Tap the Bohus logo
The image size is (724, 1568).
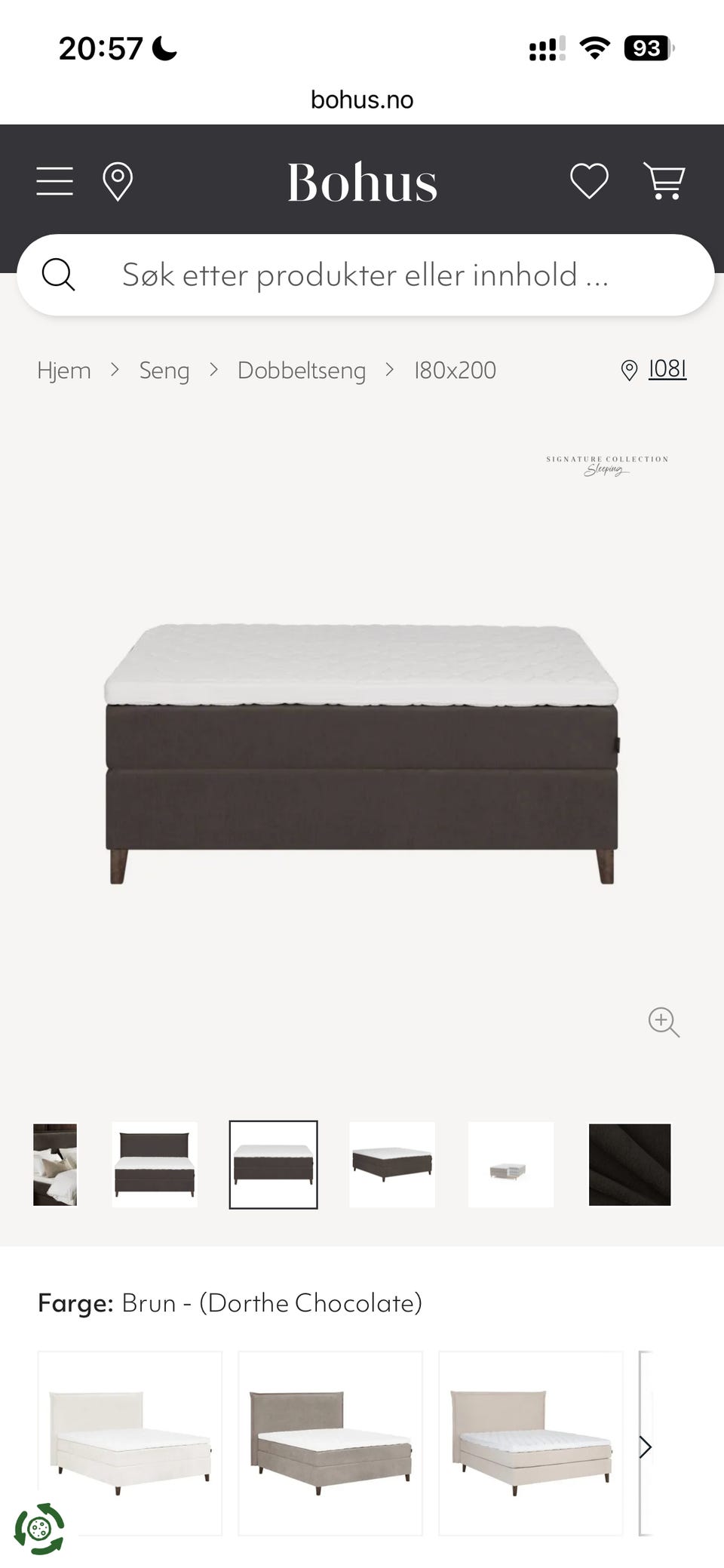coord(362,183)
